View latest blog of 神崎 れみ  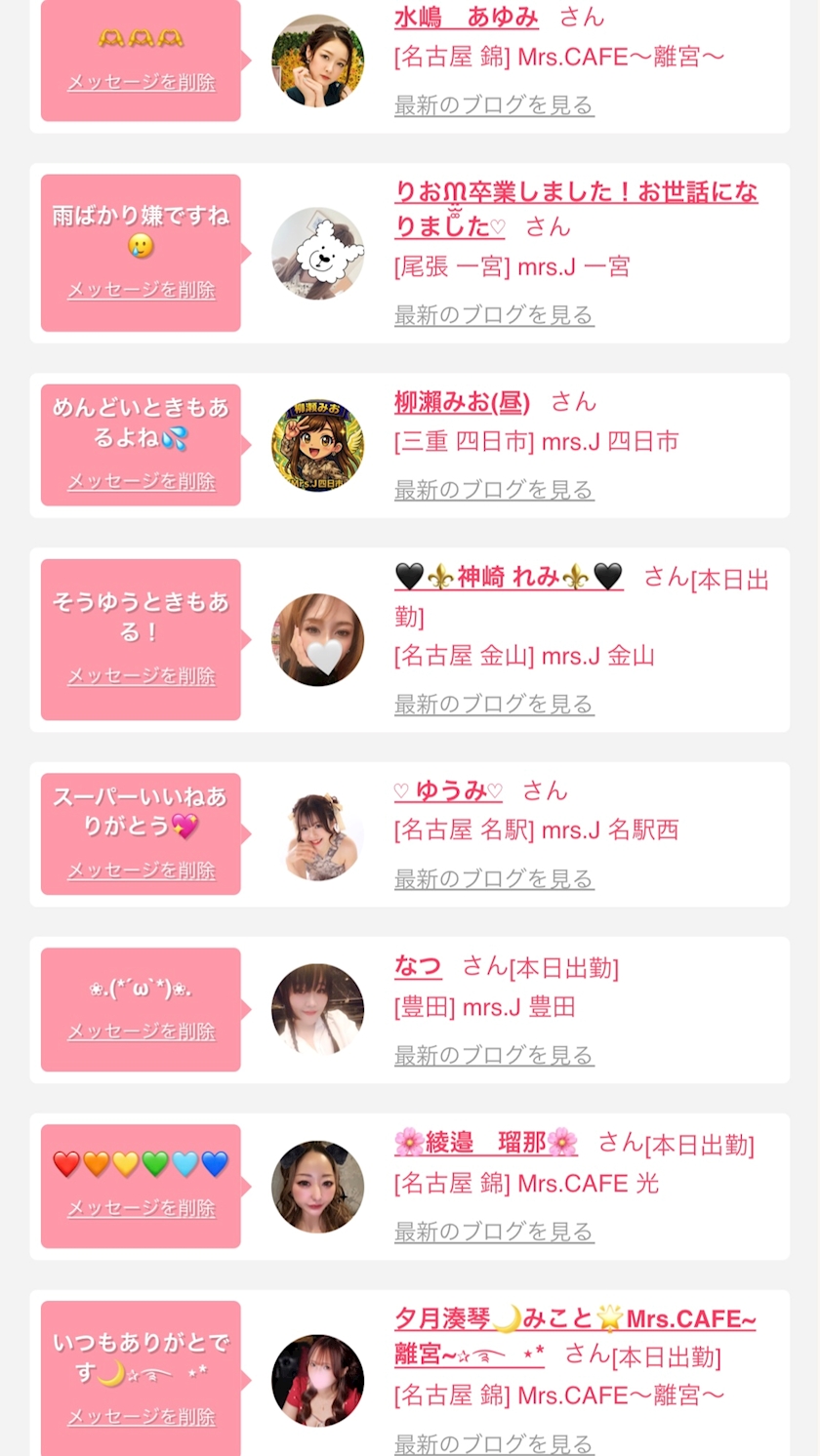coord(494,704)
